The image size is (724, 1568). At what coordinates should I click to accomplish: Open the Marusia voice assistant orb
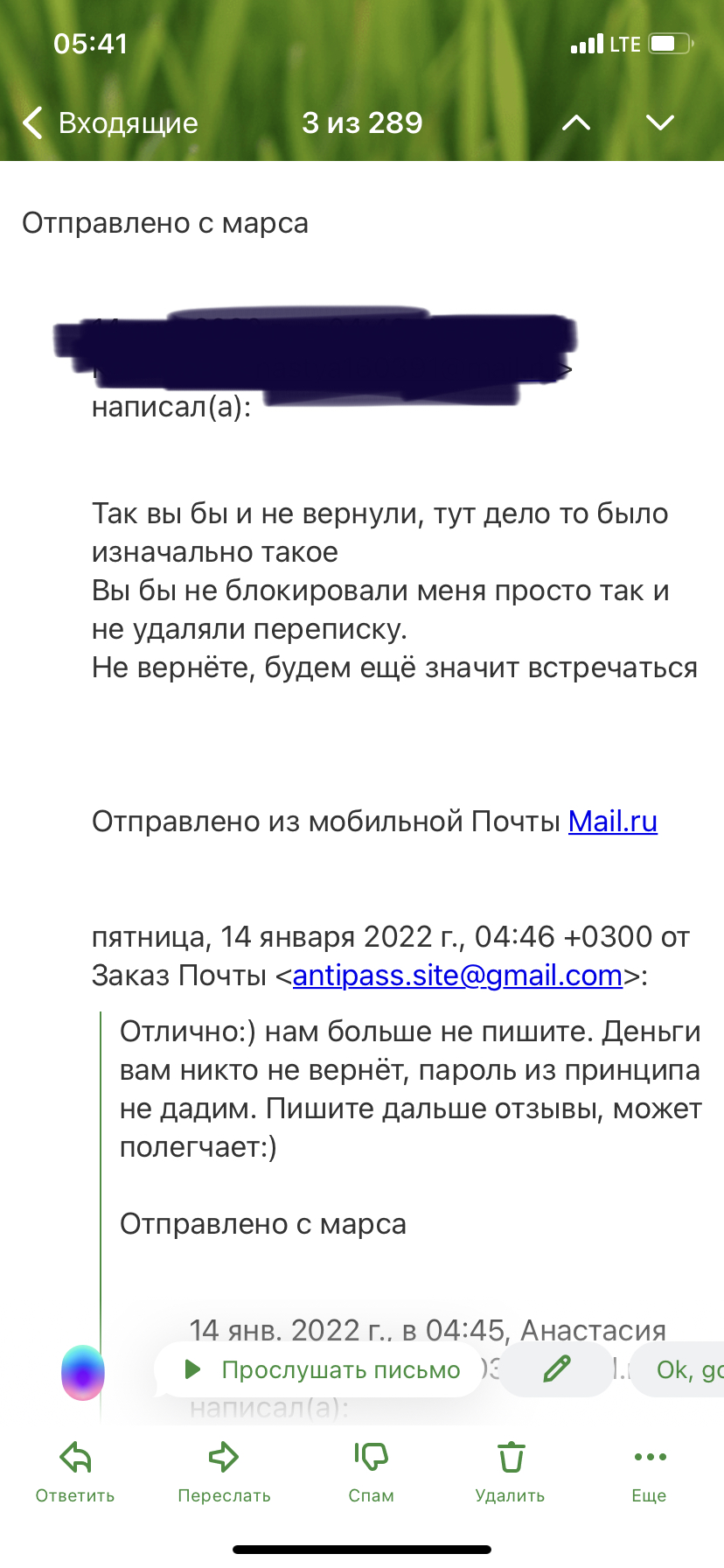pos(83,1373)
